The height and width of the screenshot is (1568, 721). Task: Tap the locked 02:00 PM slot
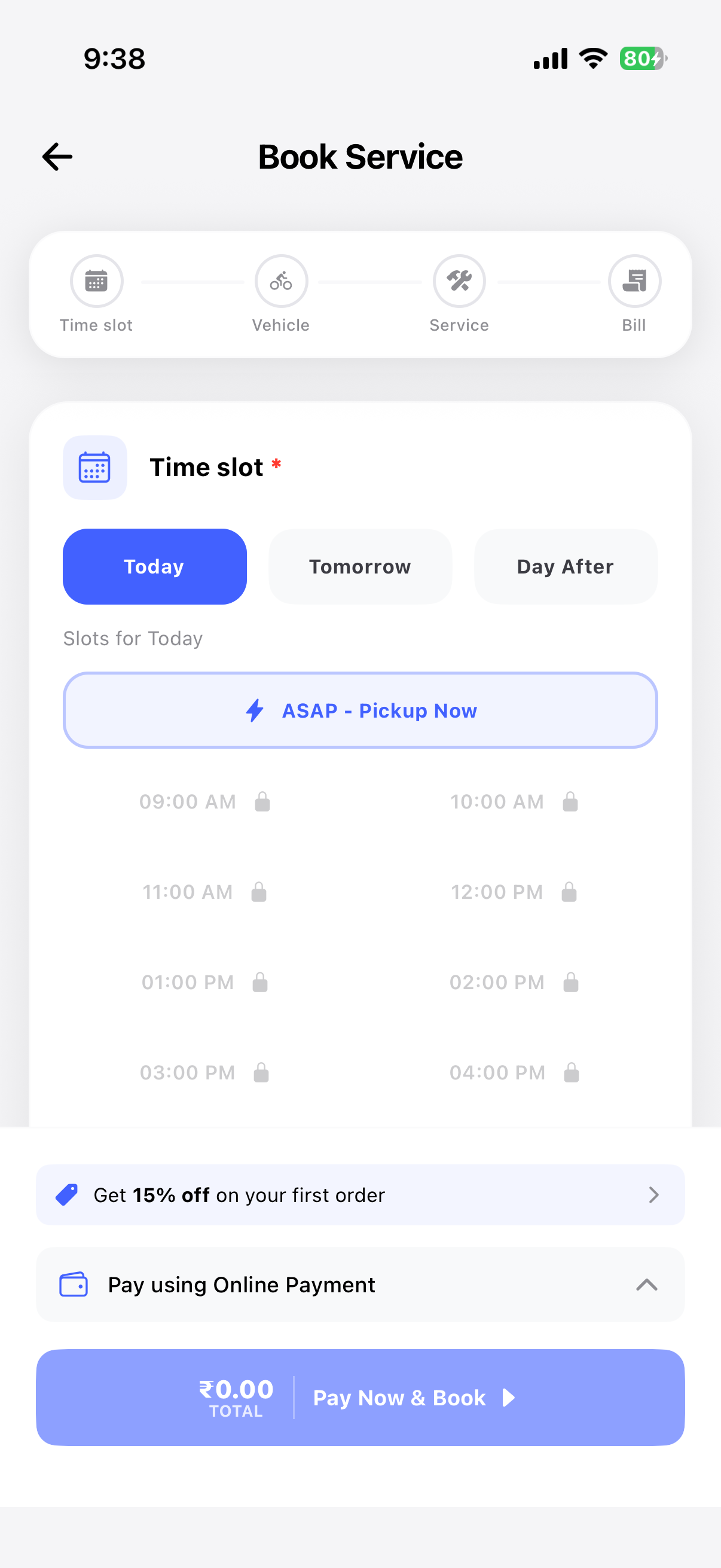point(497,982)
